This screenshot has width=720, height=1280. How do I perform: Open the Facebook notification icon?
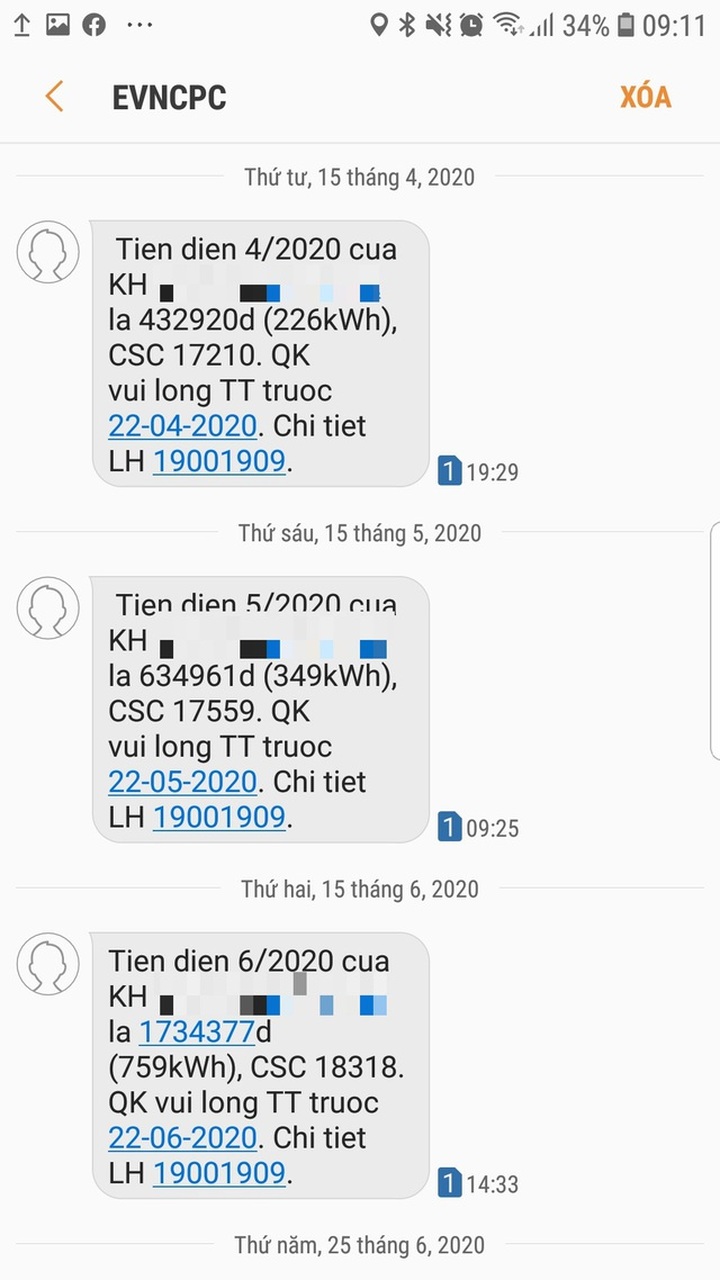tap(94, 25)
